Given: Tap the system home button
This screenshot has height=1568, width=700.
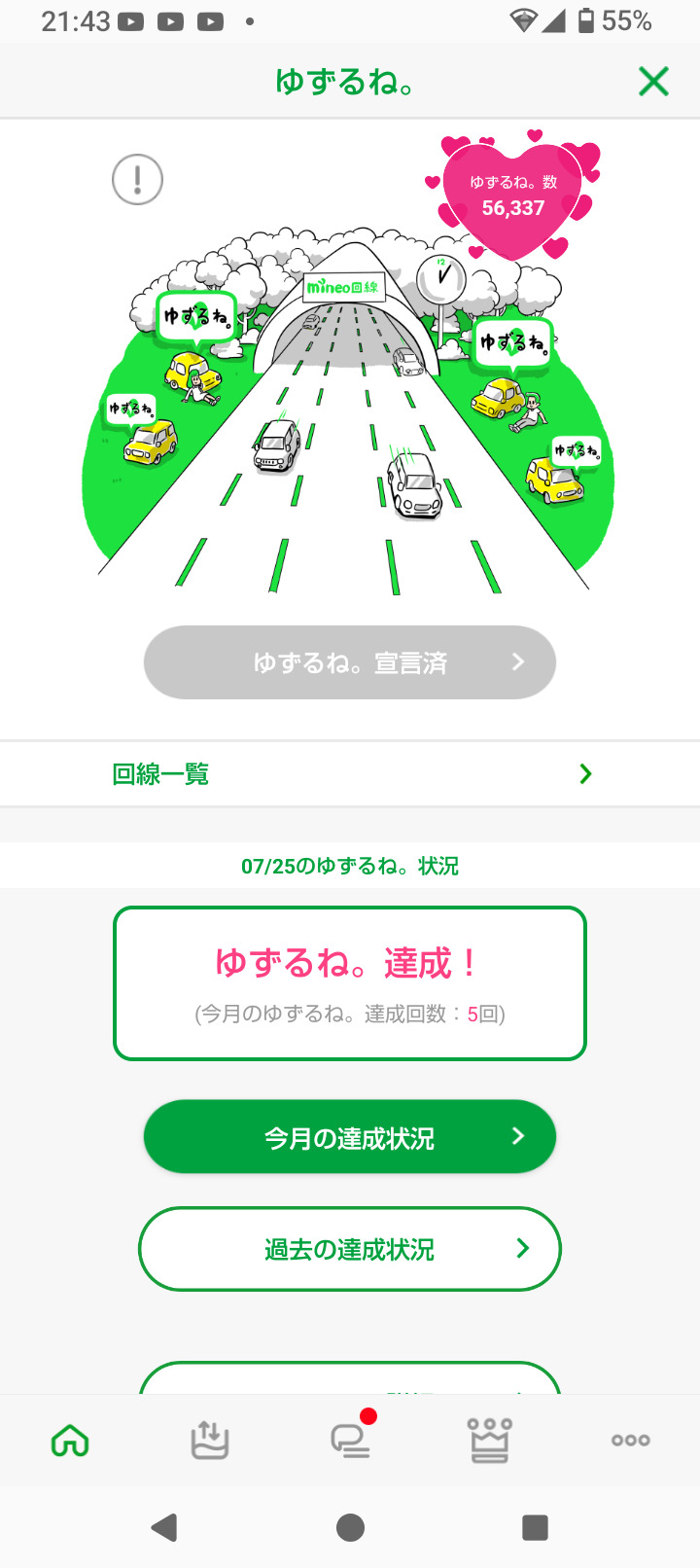Looking at the screenshot, I should tap(350, 1527).
